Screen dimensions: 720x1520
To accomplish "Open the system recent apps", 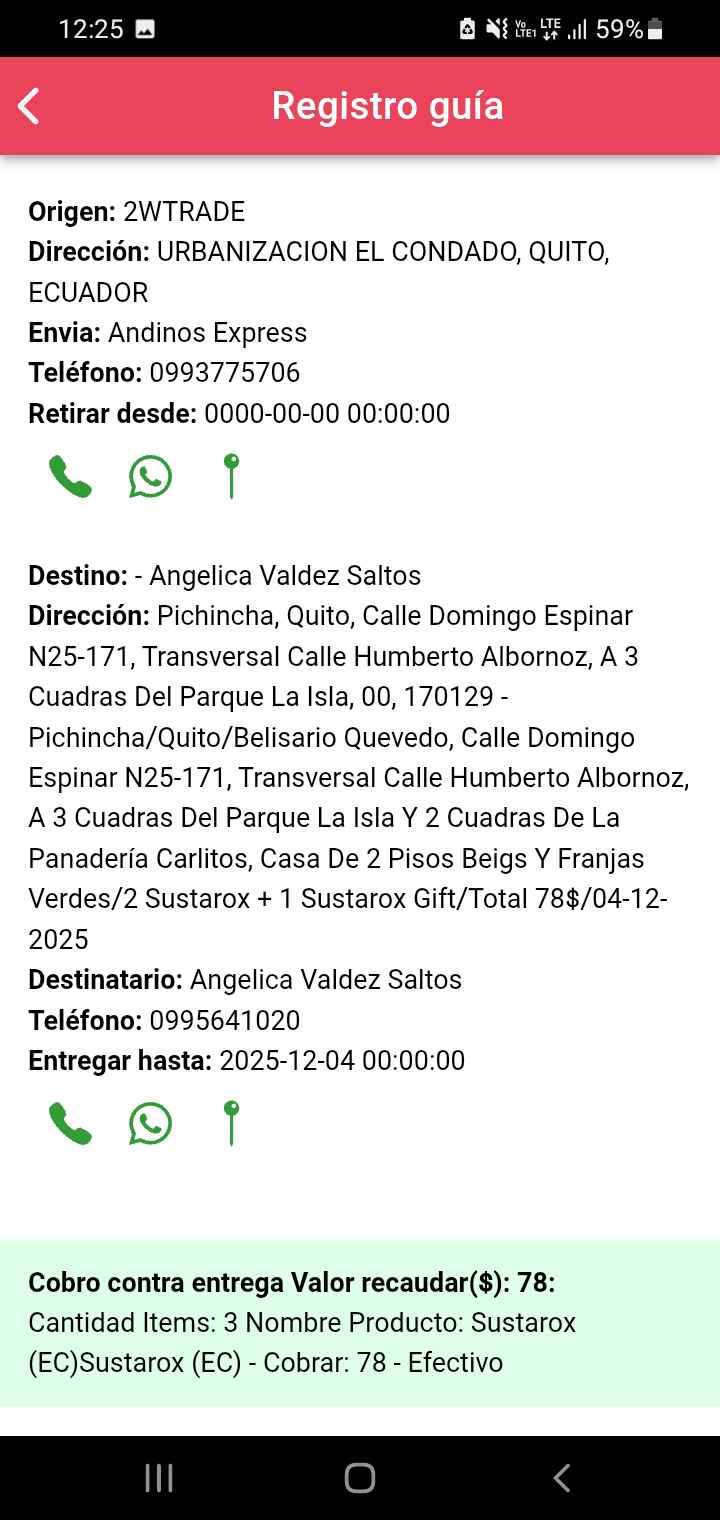I will click(x=159, y=1478).
